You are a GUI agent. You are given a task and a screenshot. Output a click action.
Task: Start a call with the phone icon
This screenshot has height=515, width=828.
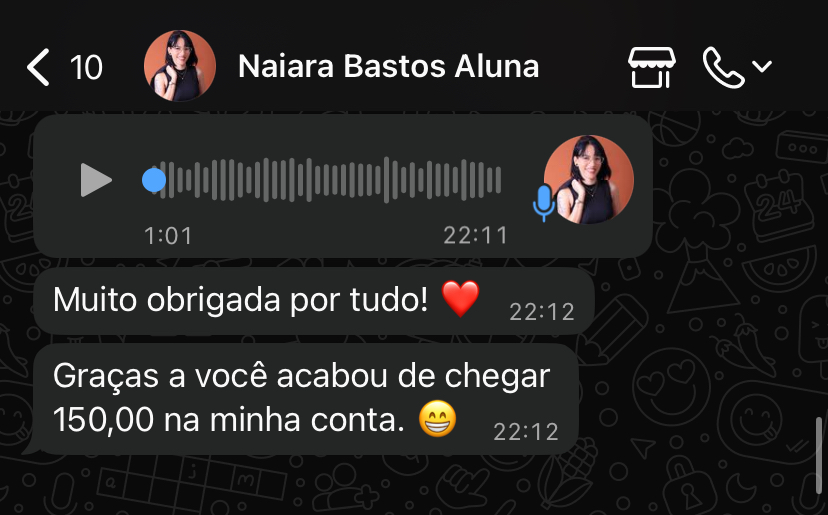coord(724,67)
